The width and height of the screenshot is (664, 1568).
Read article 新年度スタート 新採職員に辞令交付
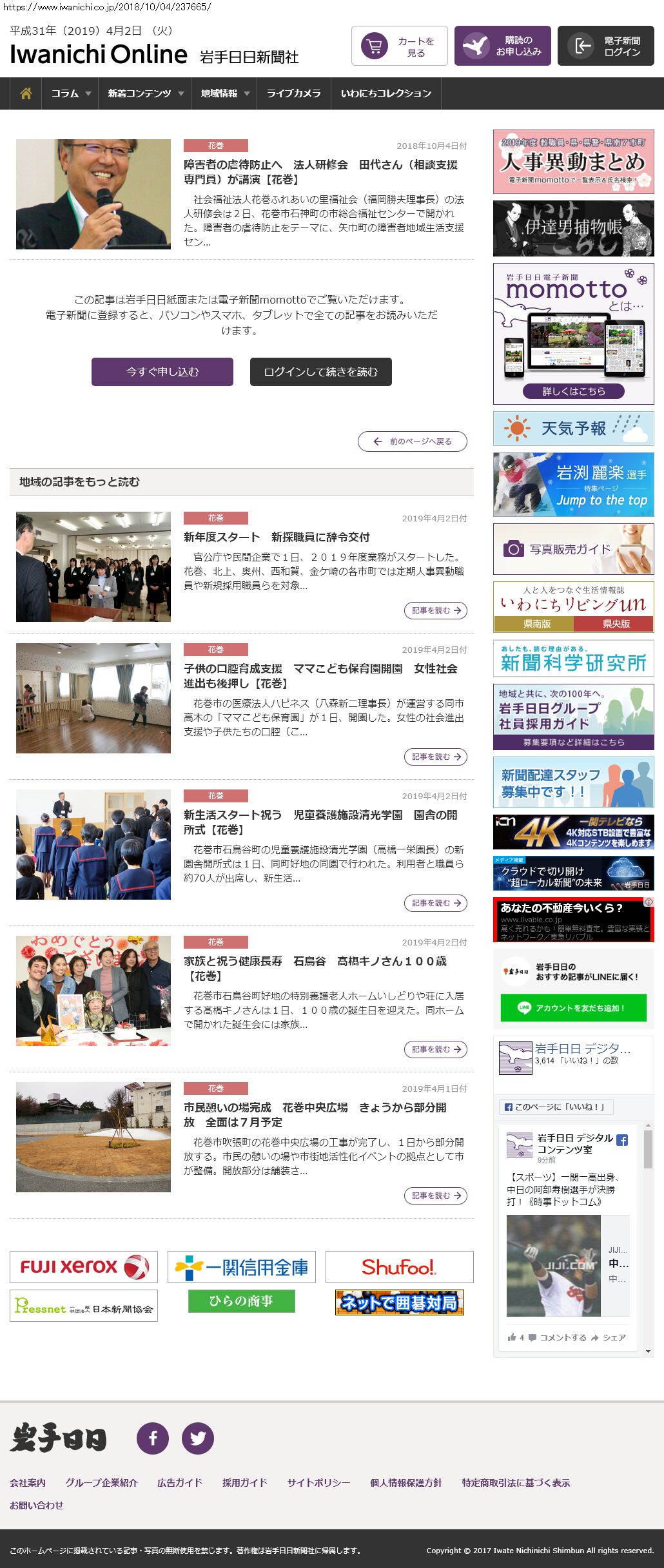pos(277,537)
